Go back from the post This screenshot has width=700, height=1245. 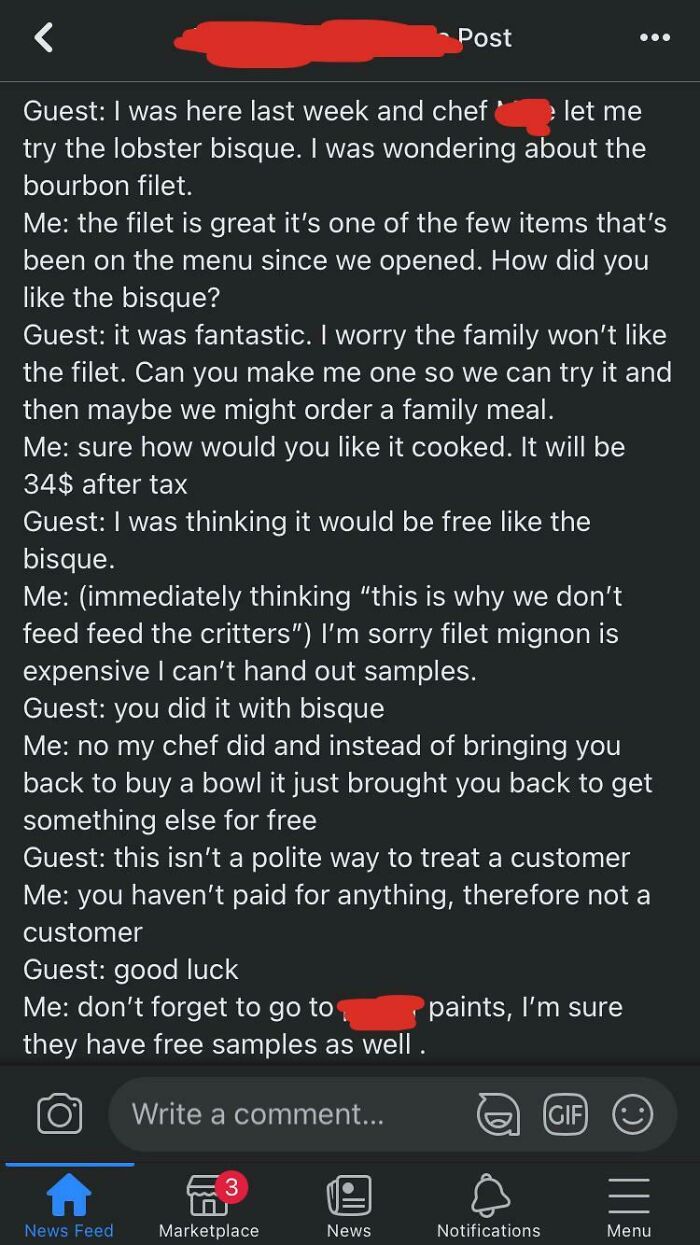click(x=43, y=38)
